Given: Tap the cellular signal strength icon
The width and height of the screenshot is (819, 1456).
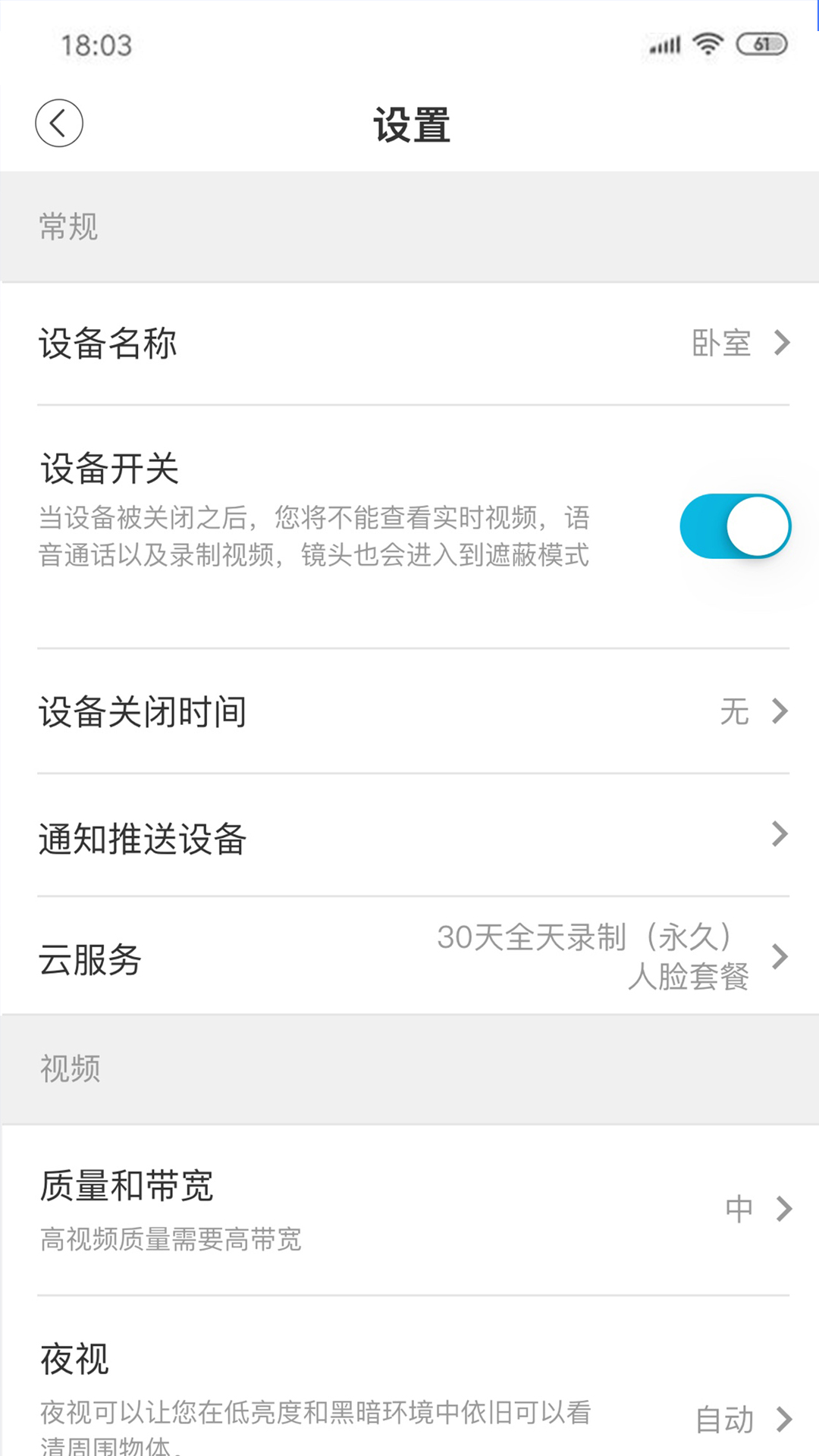Looking at the screenshot, I should click(662, 44).
